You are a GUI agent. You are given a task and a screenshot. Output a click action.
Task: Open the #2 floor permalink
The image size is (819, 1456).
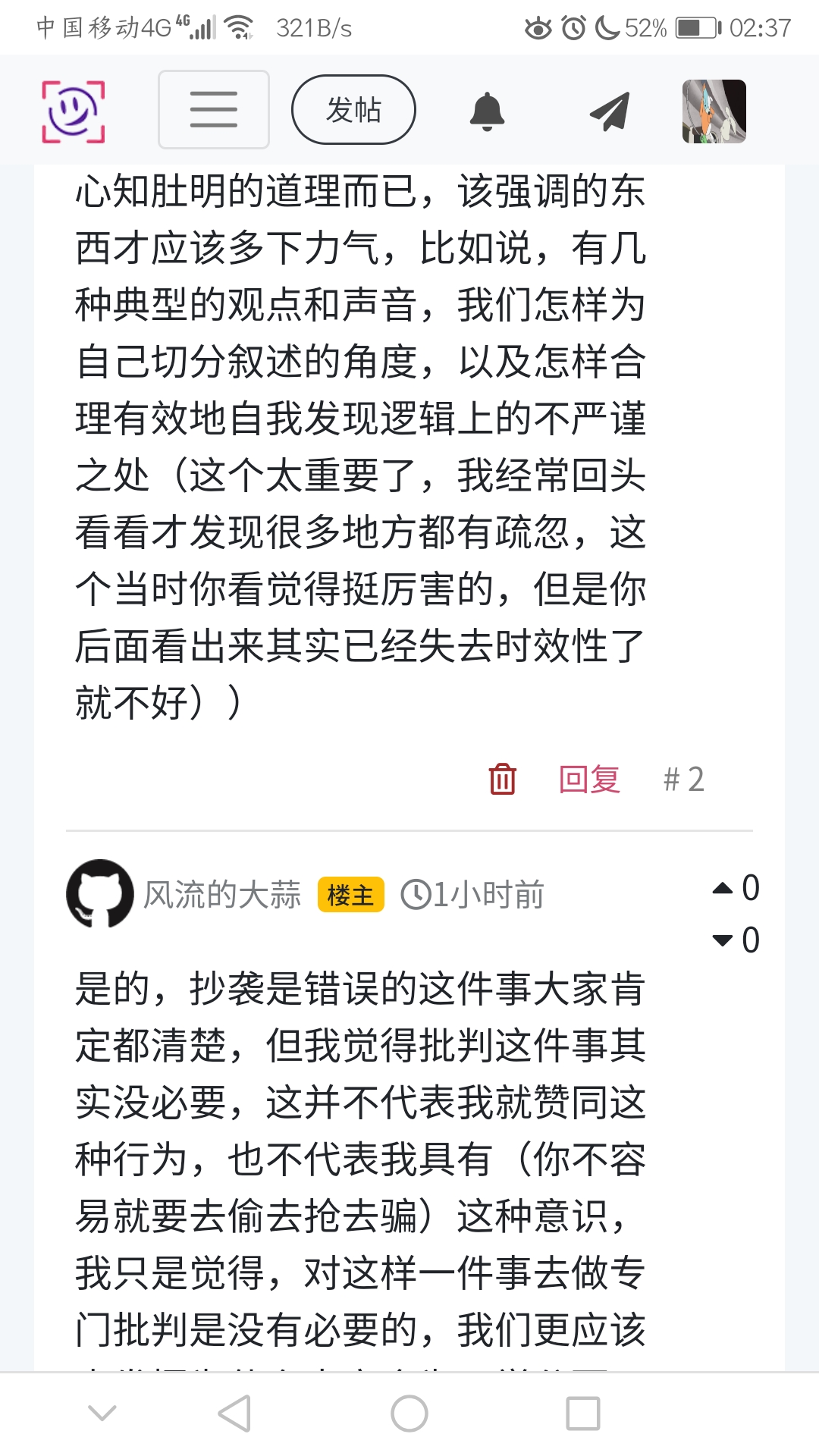pos(684,779)
